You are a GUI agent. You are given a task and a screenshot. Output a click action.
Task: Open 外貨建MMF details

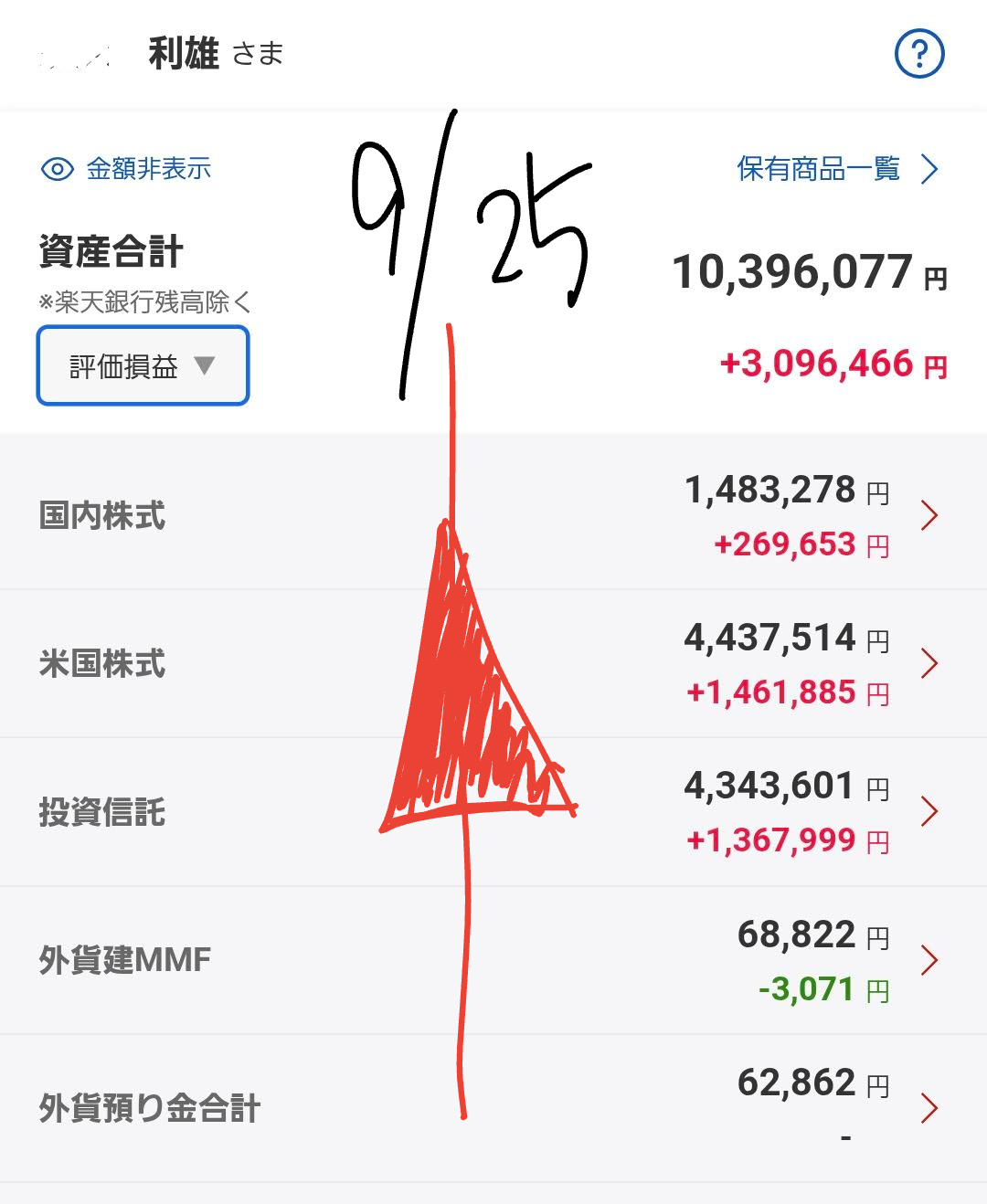click(x=493, y=959)
